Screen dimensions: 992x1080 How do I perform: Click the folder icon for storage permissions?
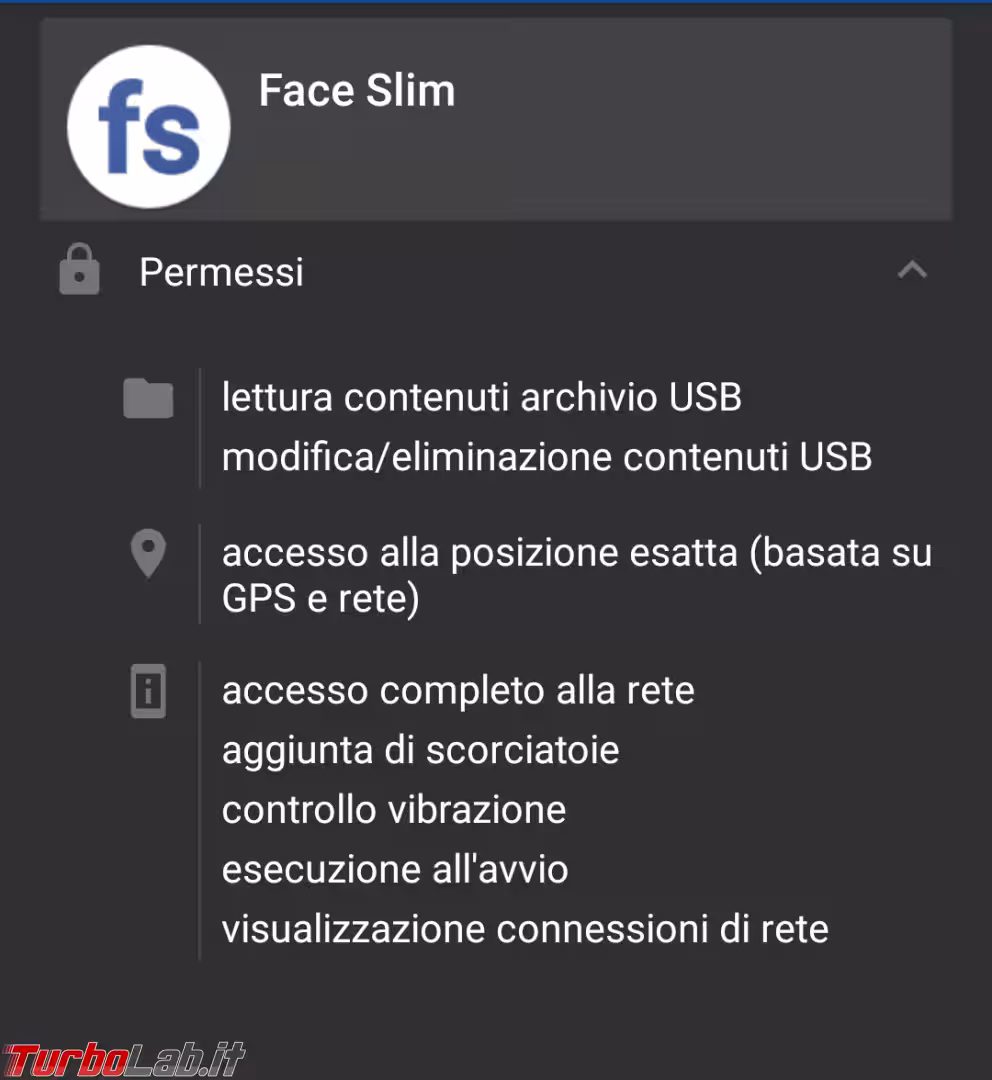click(148, 398)
